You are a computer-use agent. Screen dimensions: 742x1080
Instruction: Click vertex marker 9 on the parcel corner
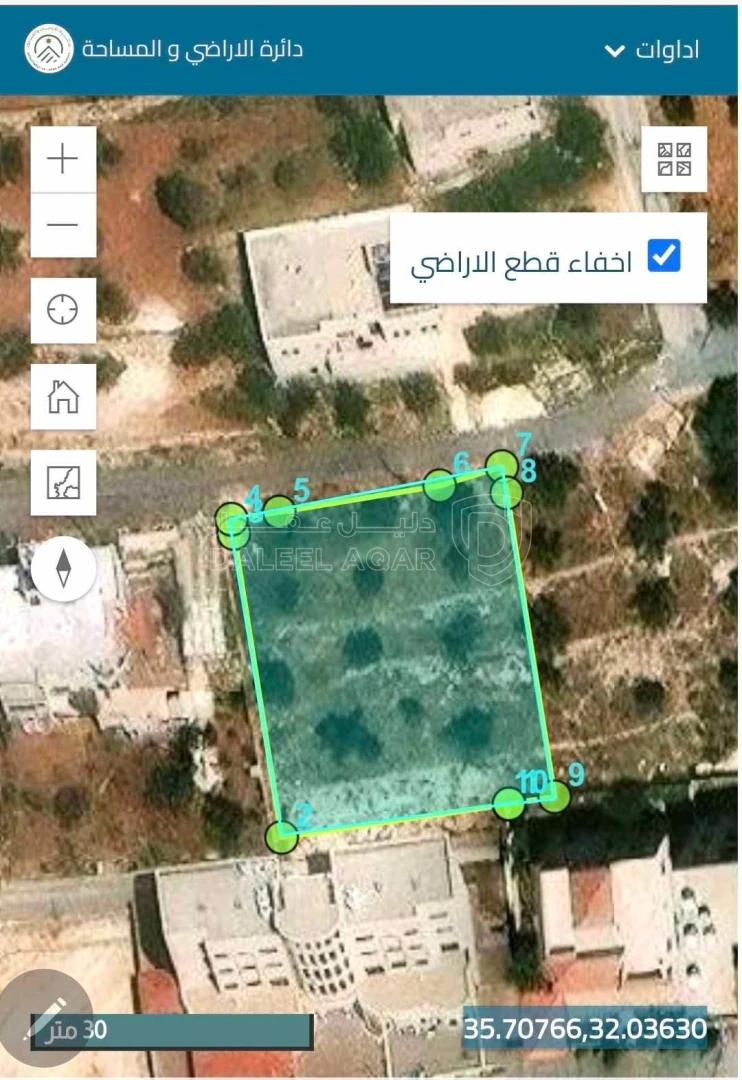pyautogui.click(x=557, y=798)
